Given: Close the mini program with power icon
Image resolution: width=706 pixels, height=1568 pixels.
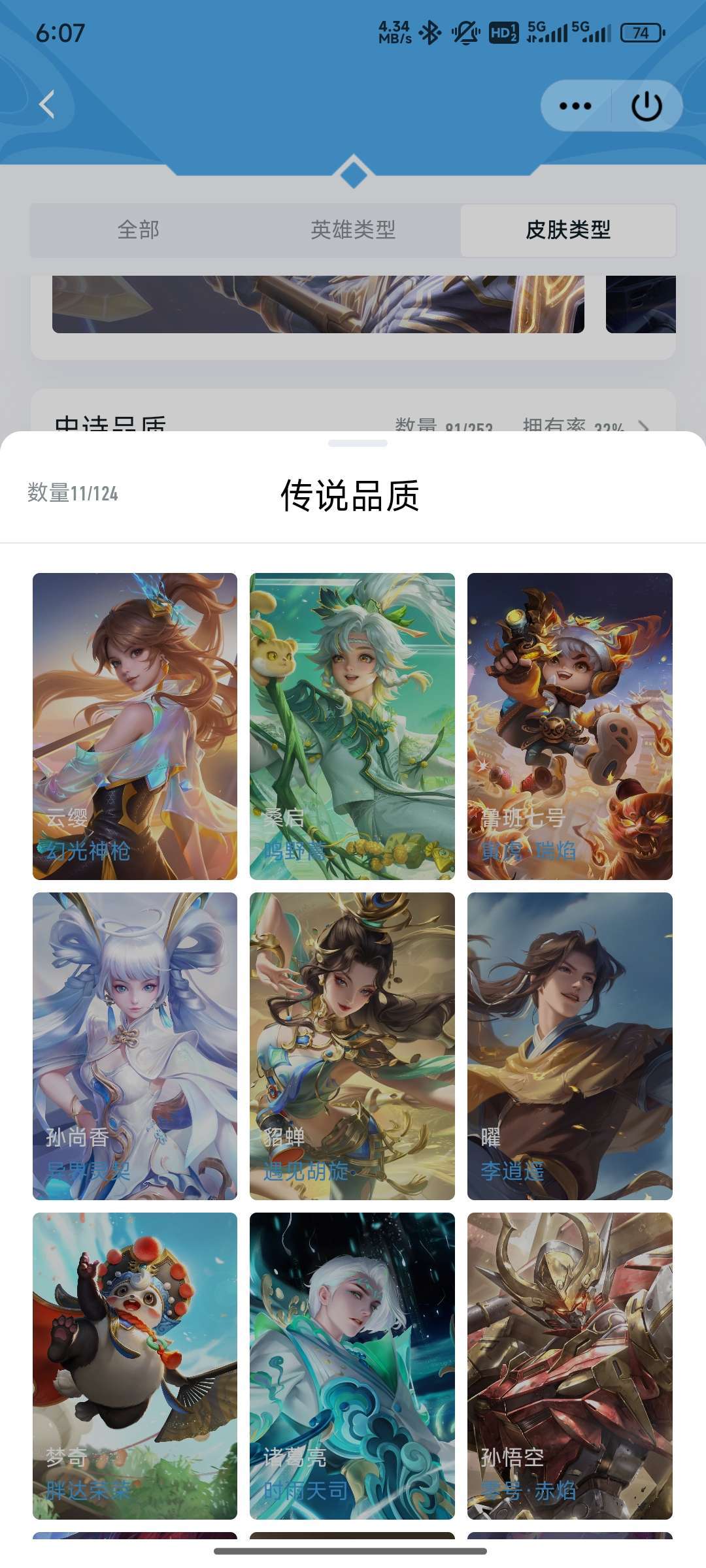Looking at the screenshot, I should 647,106.
